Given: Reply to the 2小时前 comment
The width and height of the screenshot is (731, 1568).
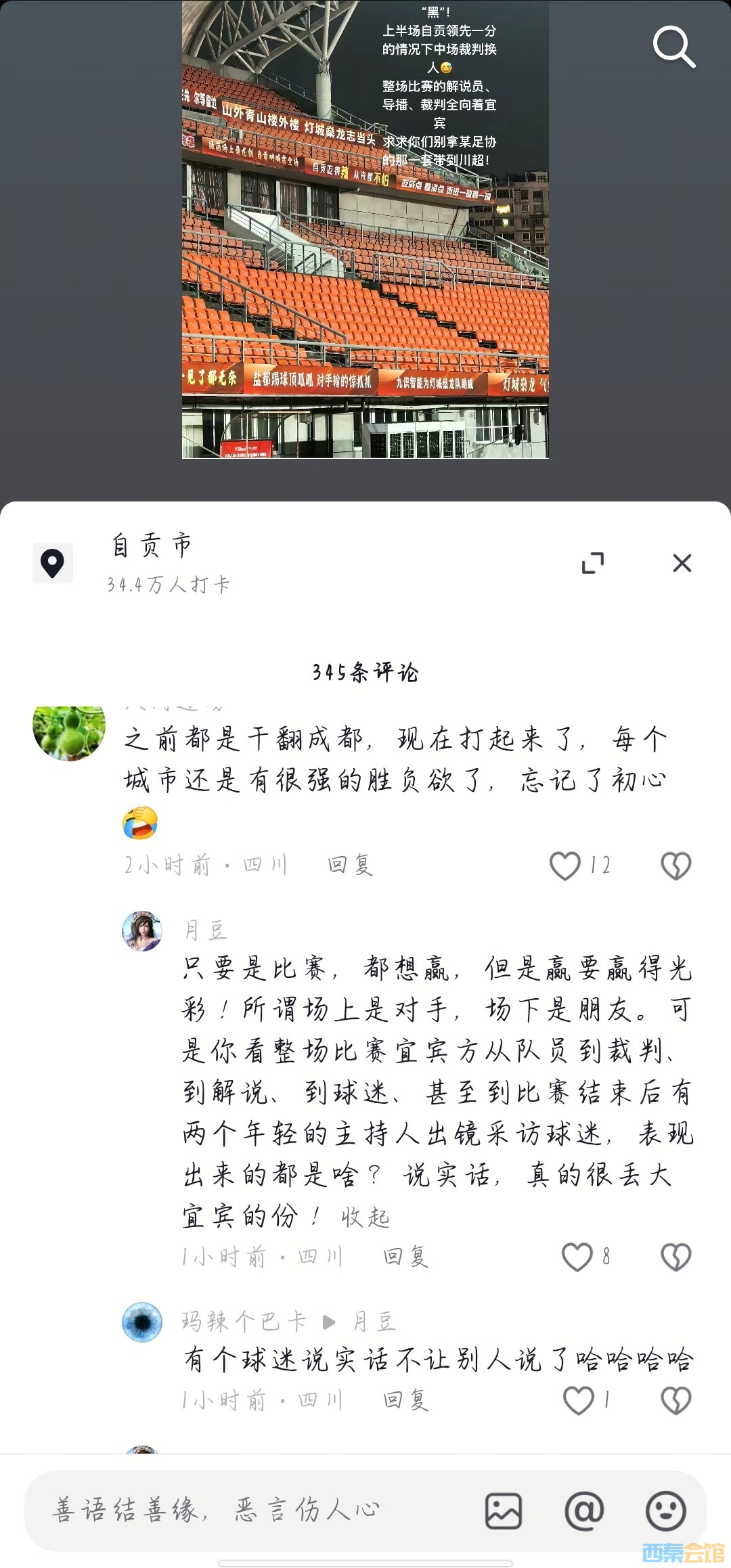Looking at the screenshot, I should click(350, 865).
